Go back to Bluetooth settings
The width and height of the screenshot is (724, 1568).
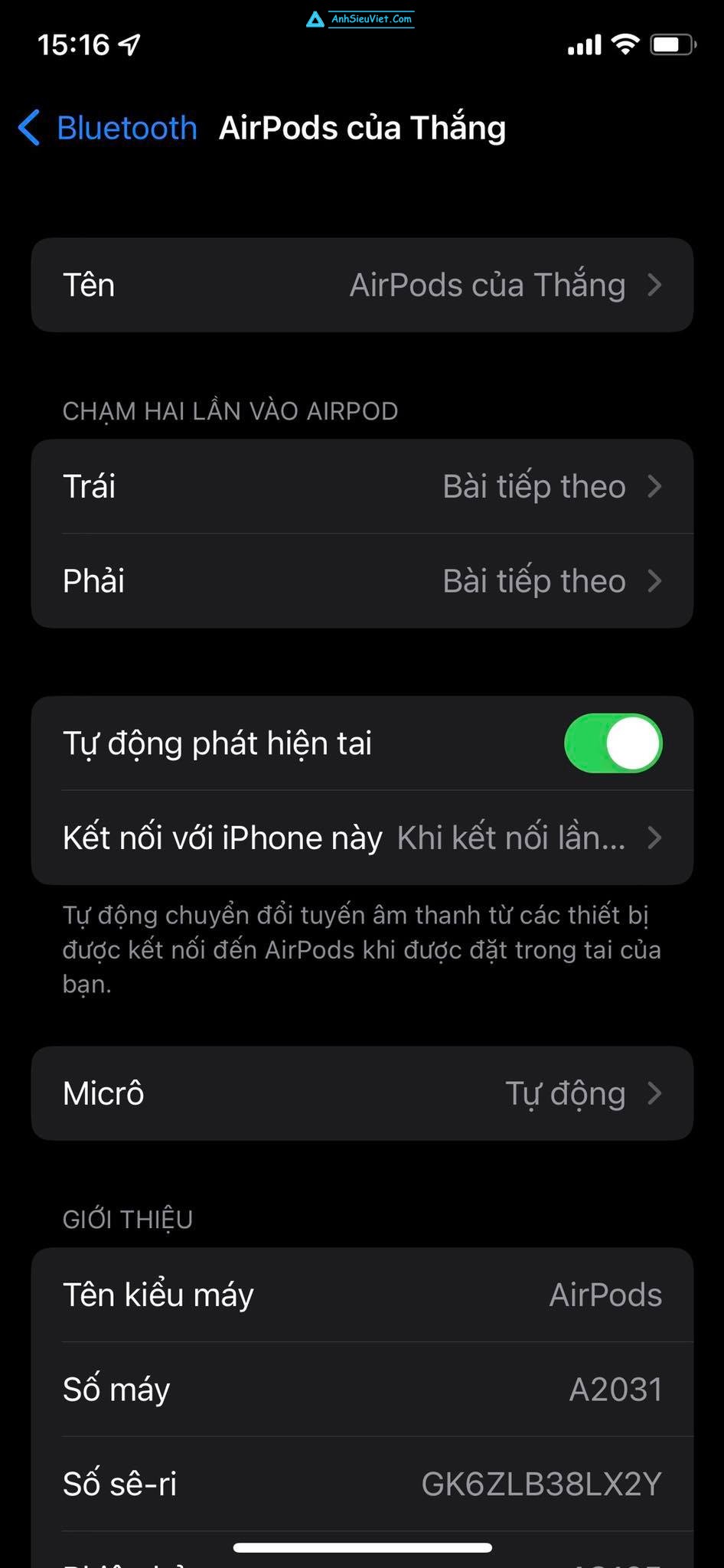pos(108,128)
